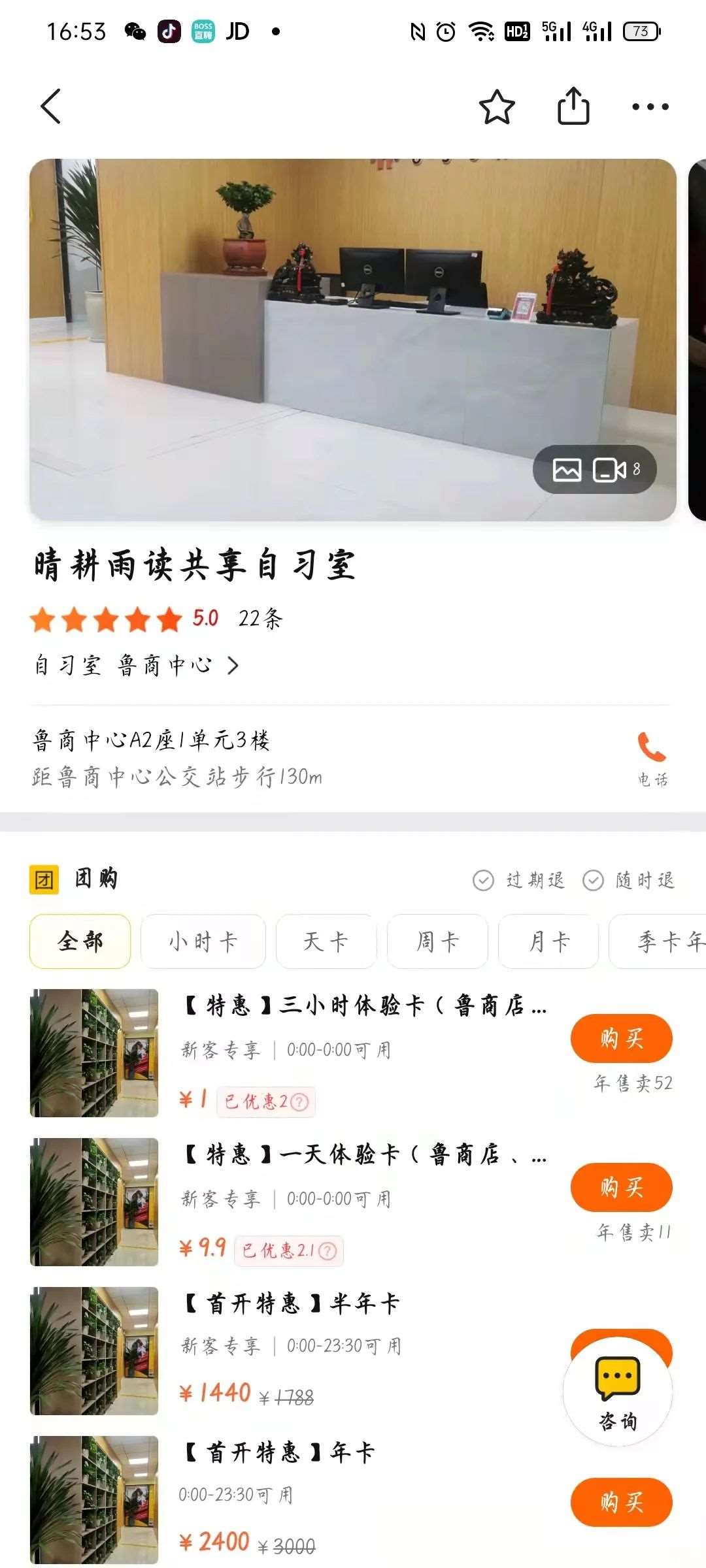Switch to 月卡 deals

[x=548, y=941]
